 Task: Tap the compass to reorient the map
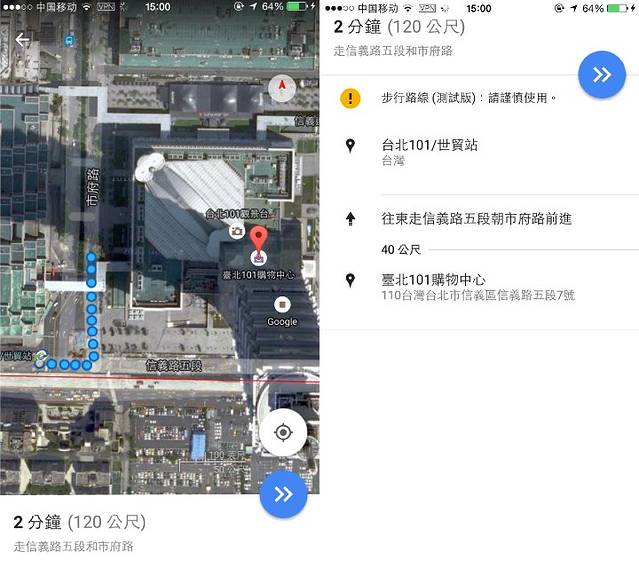click(x=283, y=90)
